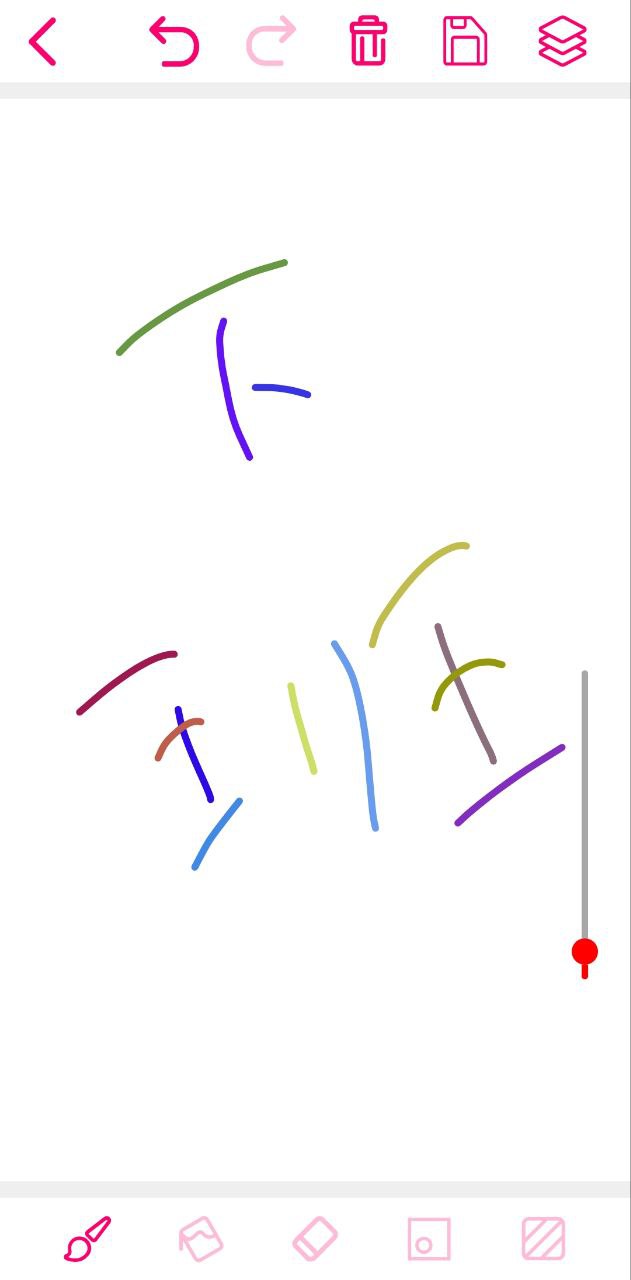Screen dimensions: 631x1280
Task: Go back using the pink arrow
Action: [x=43, y=42]
